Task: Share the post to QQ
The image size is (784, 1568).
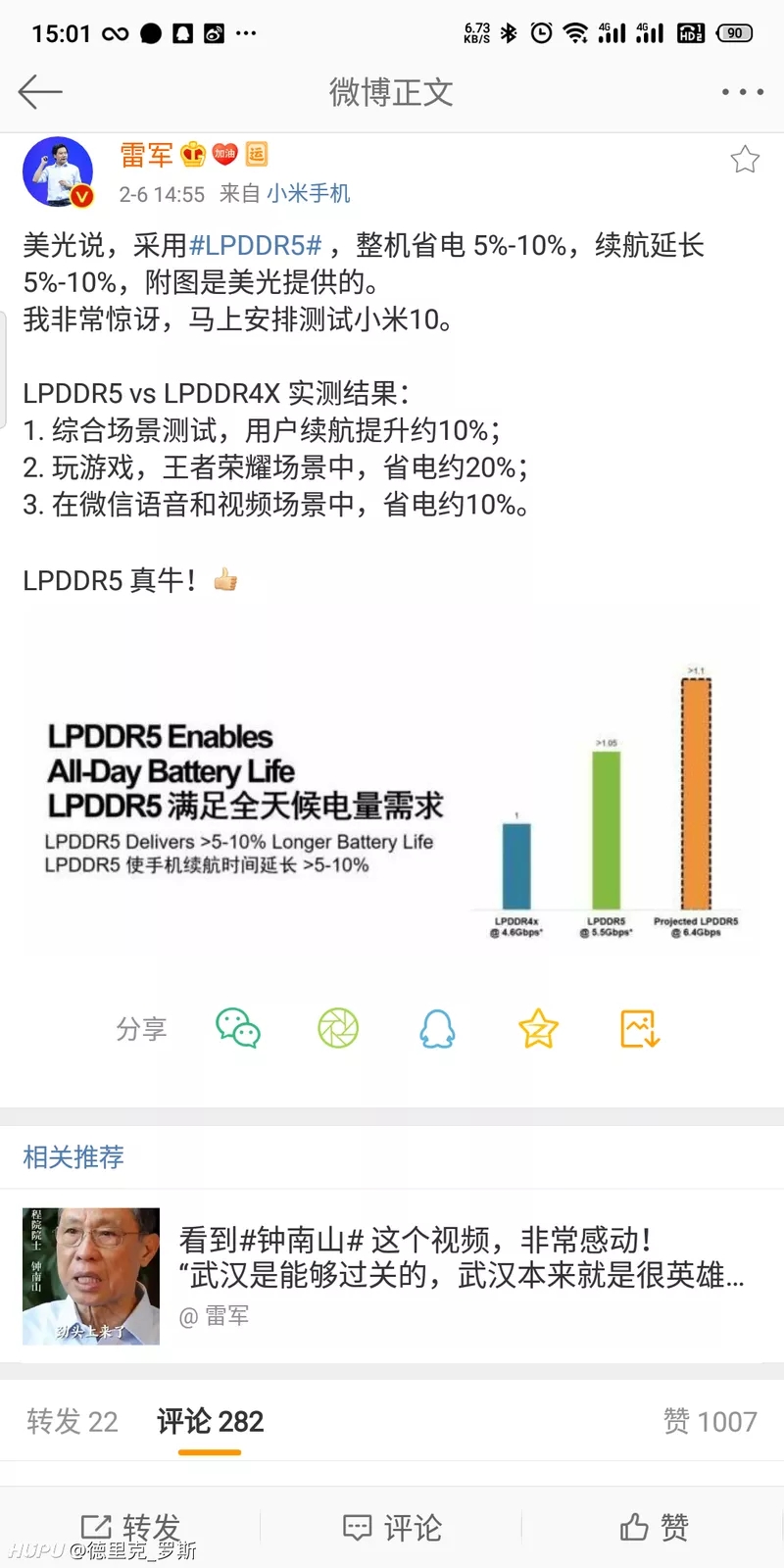Action: [x=437, y=1029]
